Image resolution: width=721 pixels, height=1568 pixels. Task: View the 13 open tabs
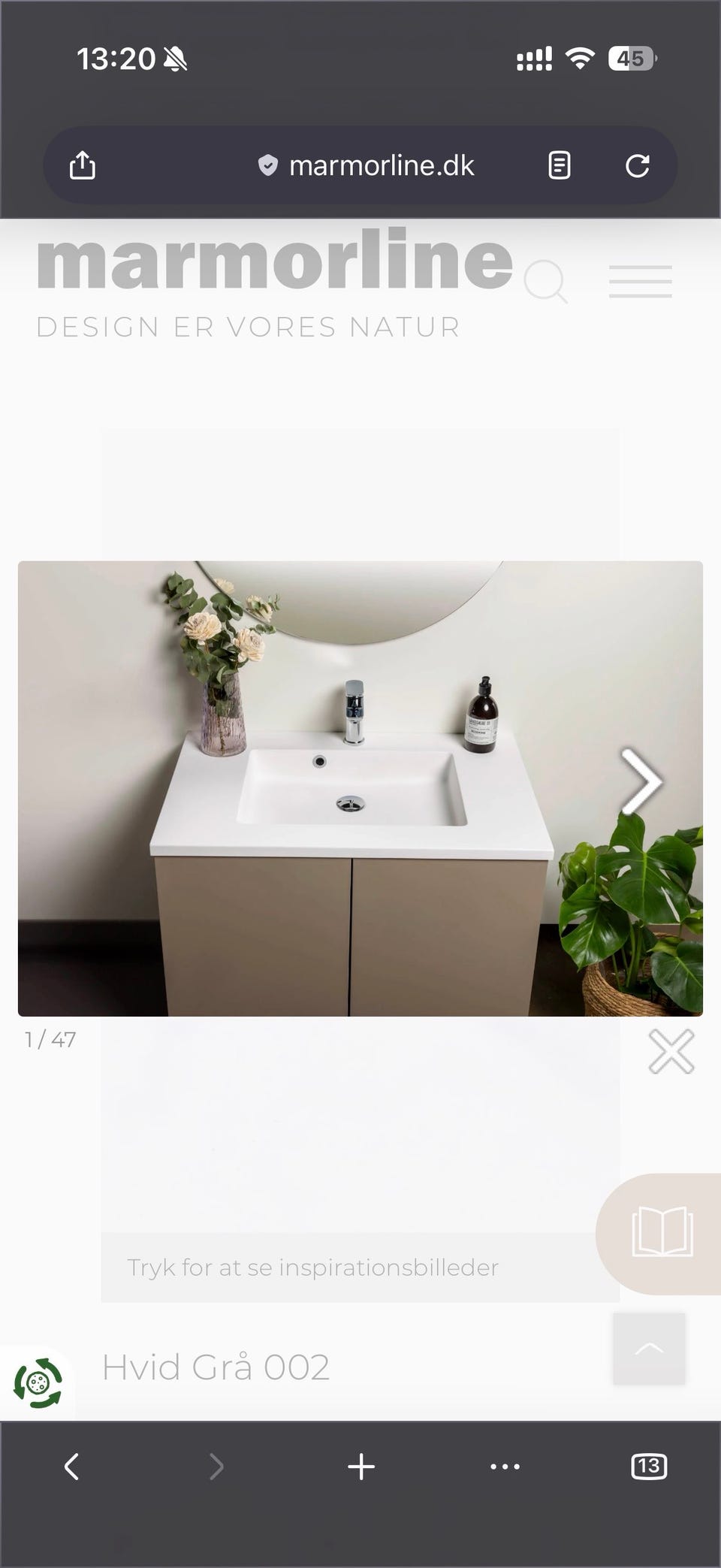coord(649,1466)
